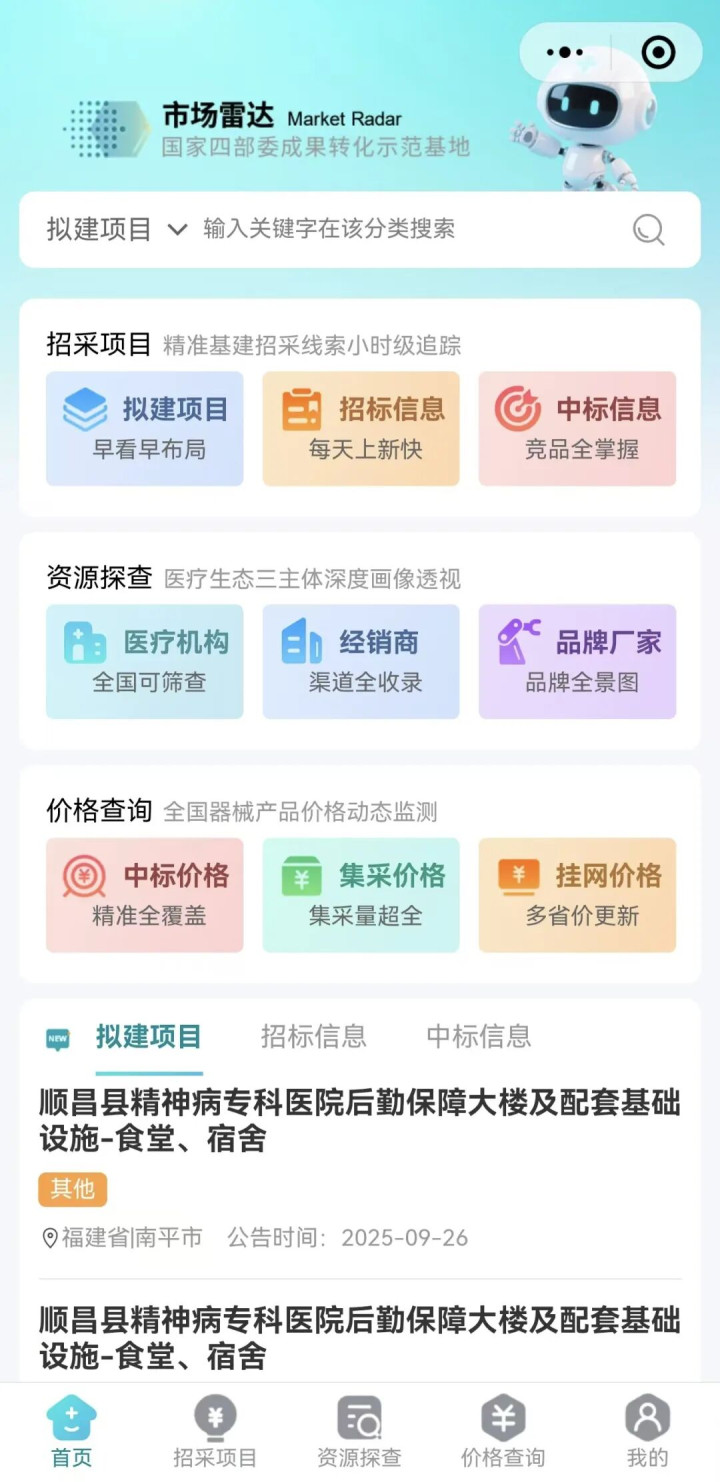The image size is (720, 1482).
Task: Open the 集采价格 card
Action: point(361,894)
